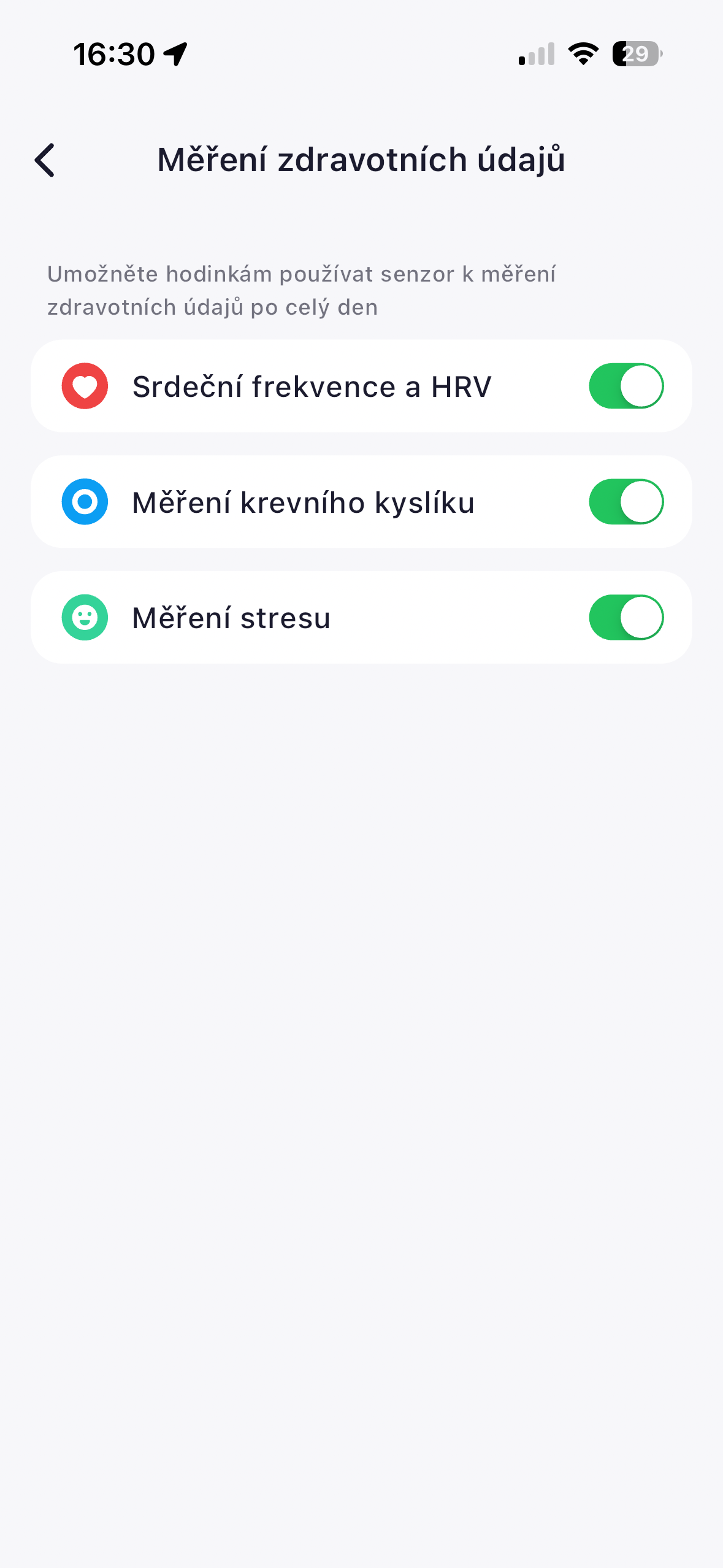This screenshot has height=1568, width=723.
Task: Disable Srdeční frekvence a HRV switch
Action: click(625, 386)
